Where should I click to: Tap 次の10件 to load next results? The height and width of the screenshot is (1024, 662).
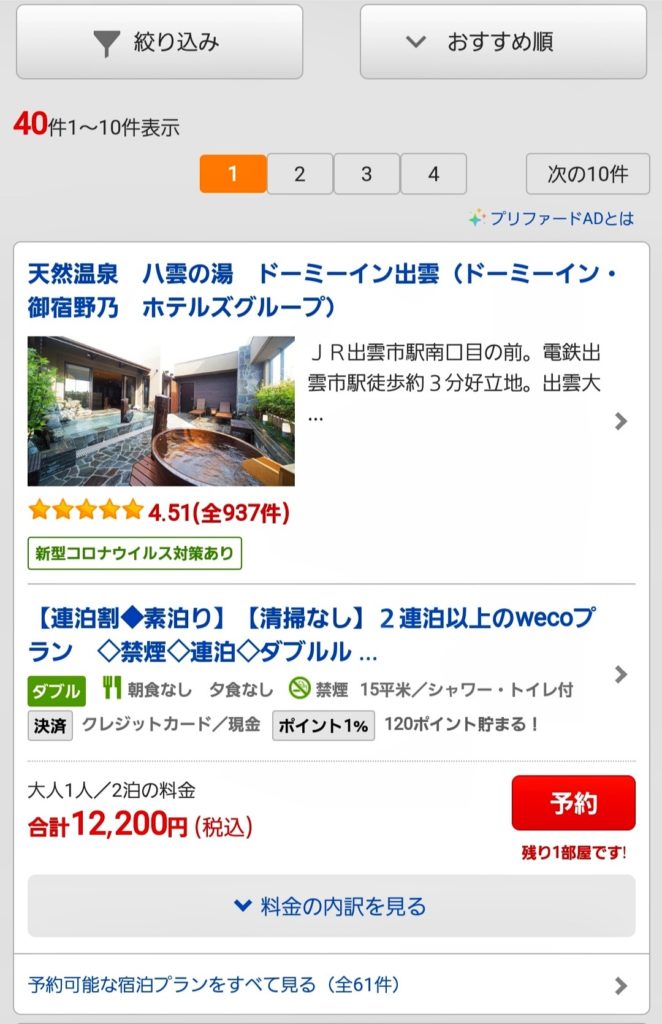(x=587, y=174)
